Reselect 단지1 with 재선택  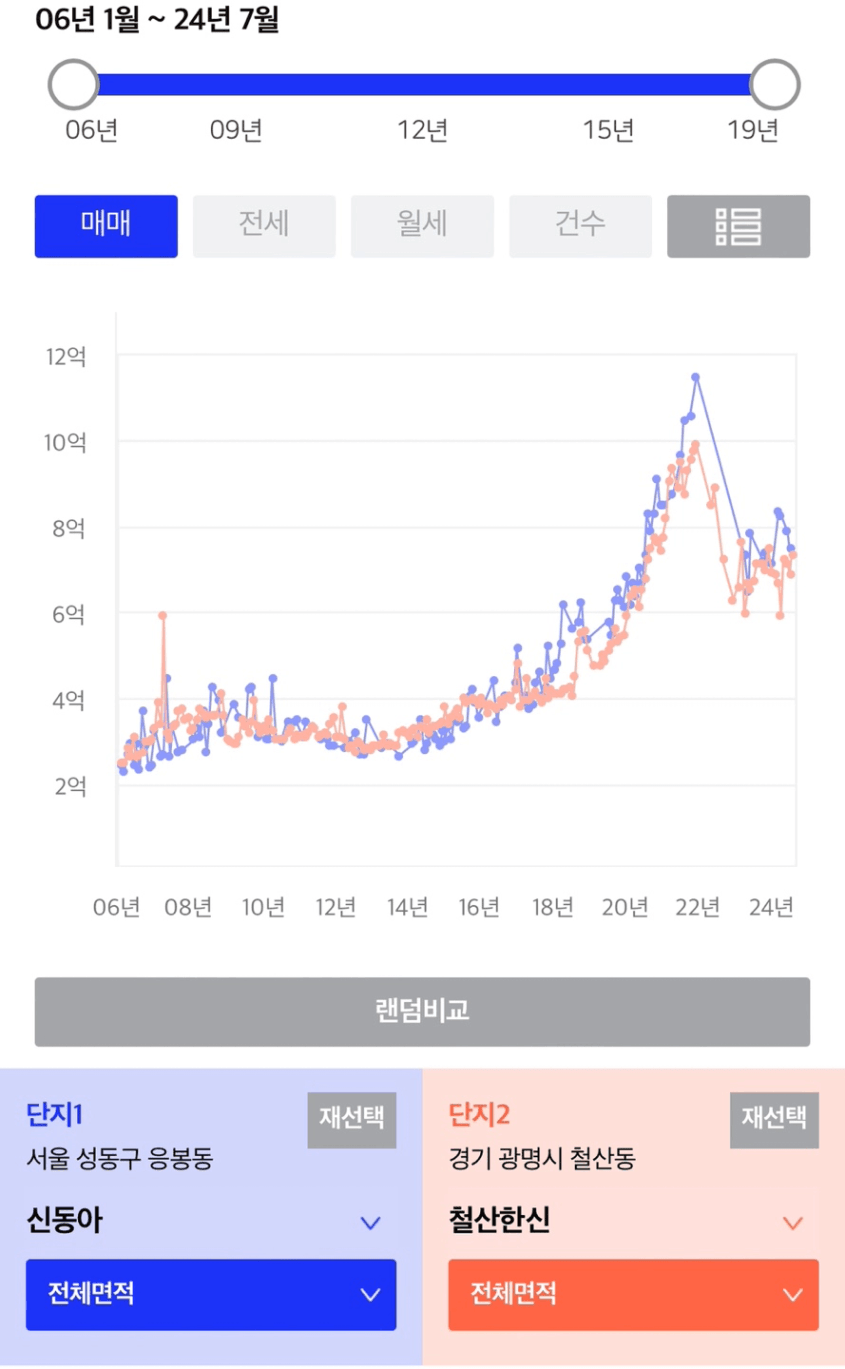[352, 1120]
